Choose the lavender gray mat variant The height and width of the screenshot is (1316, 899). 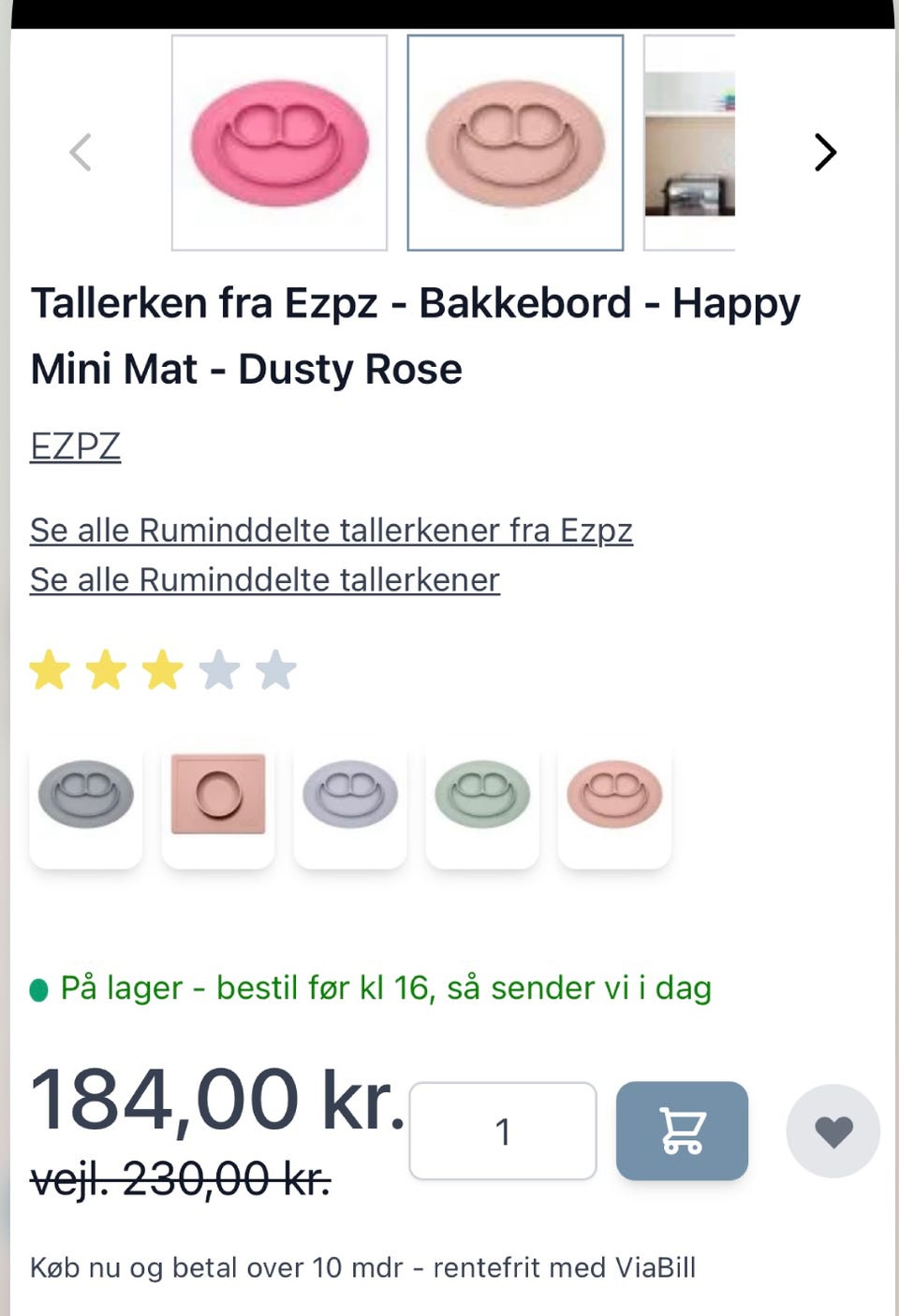(x=349, y=805)
